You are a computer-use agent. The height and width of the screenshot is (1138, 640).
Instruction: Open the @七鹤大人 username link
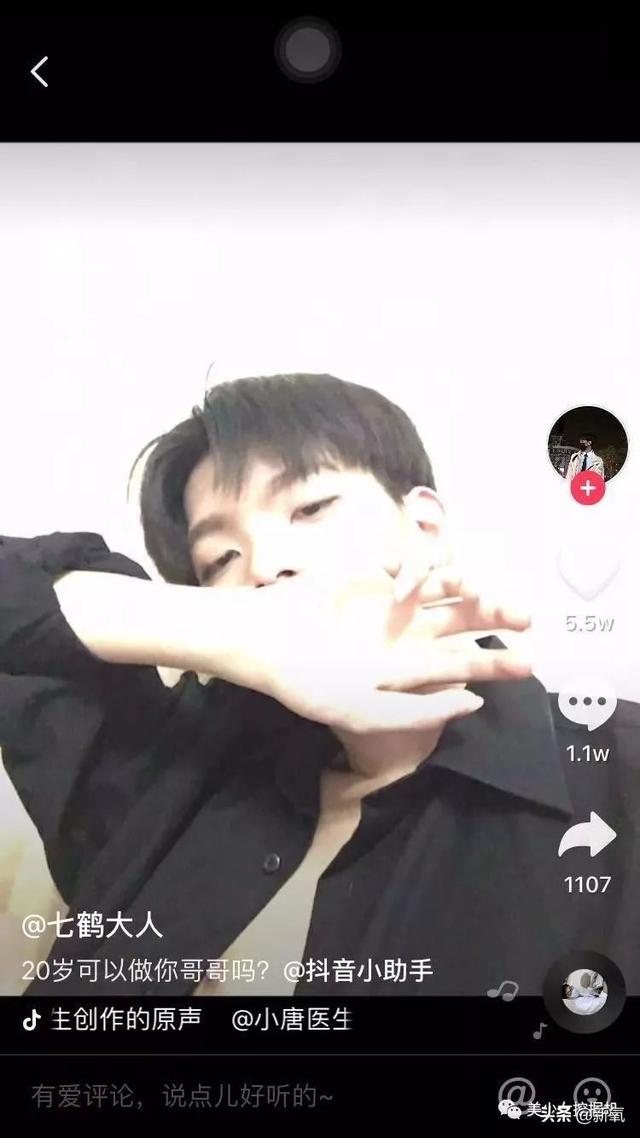[x=92, y=926]
